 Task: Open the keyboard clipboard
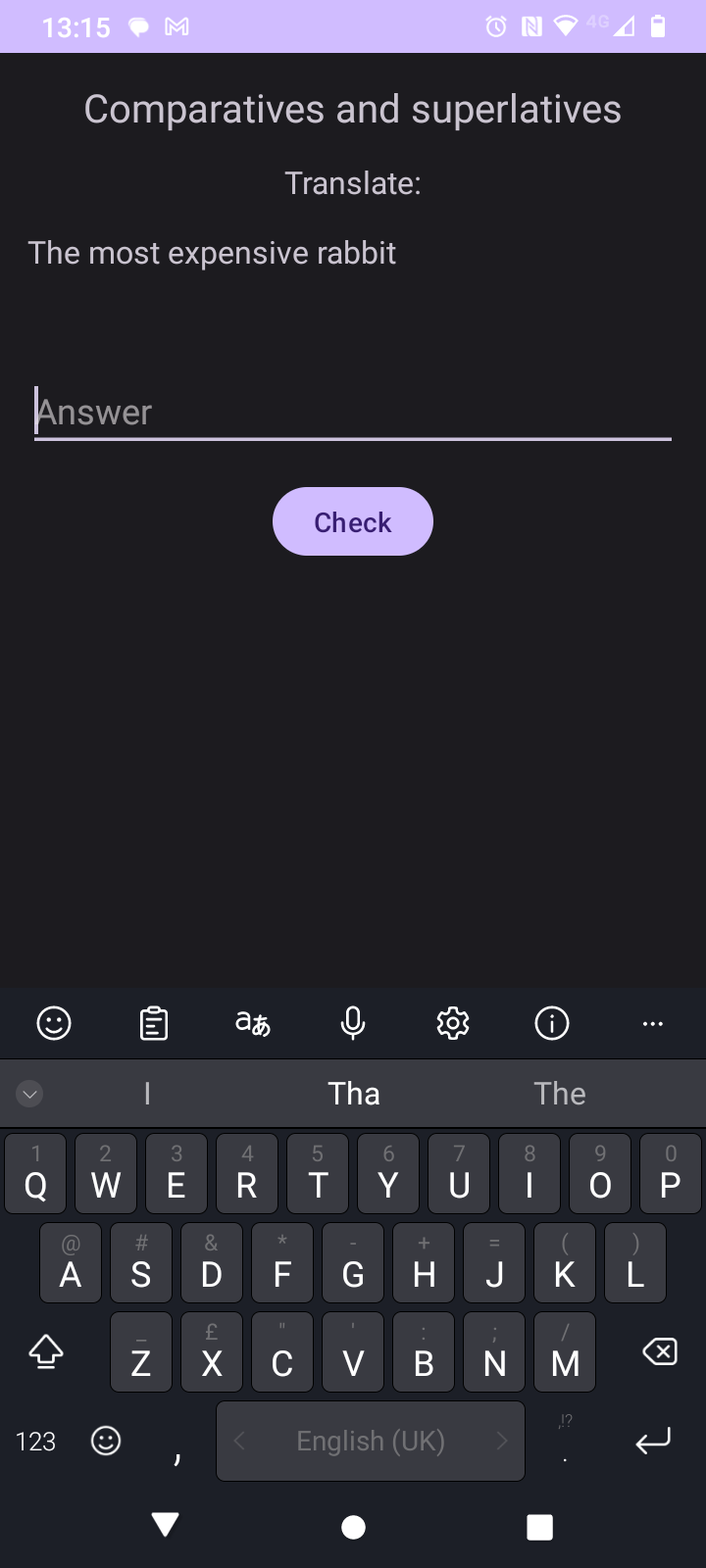tap(154, 1023)
